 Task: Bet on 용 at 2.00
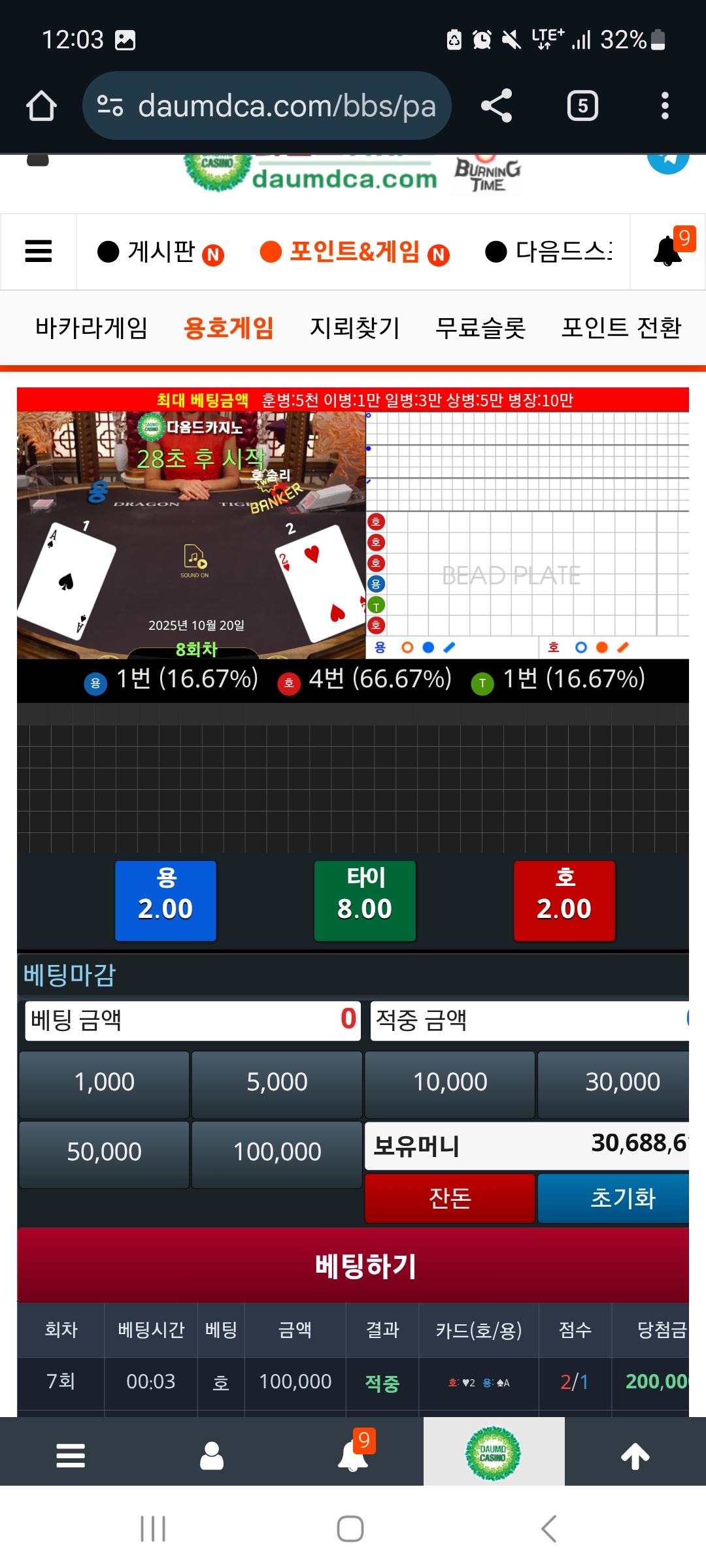click(x=165, y=900)
